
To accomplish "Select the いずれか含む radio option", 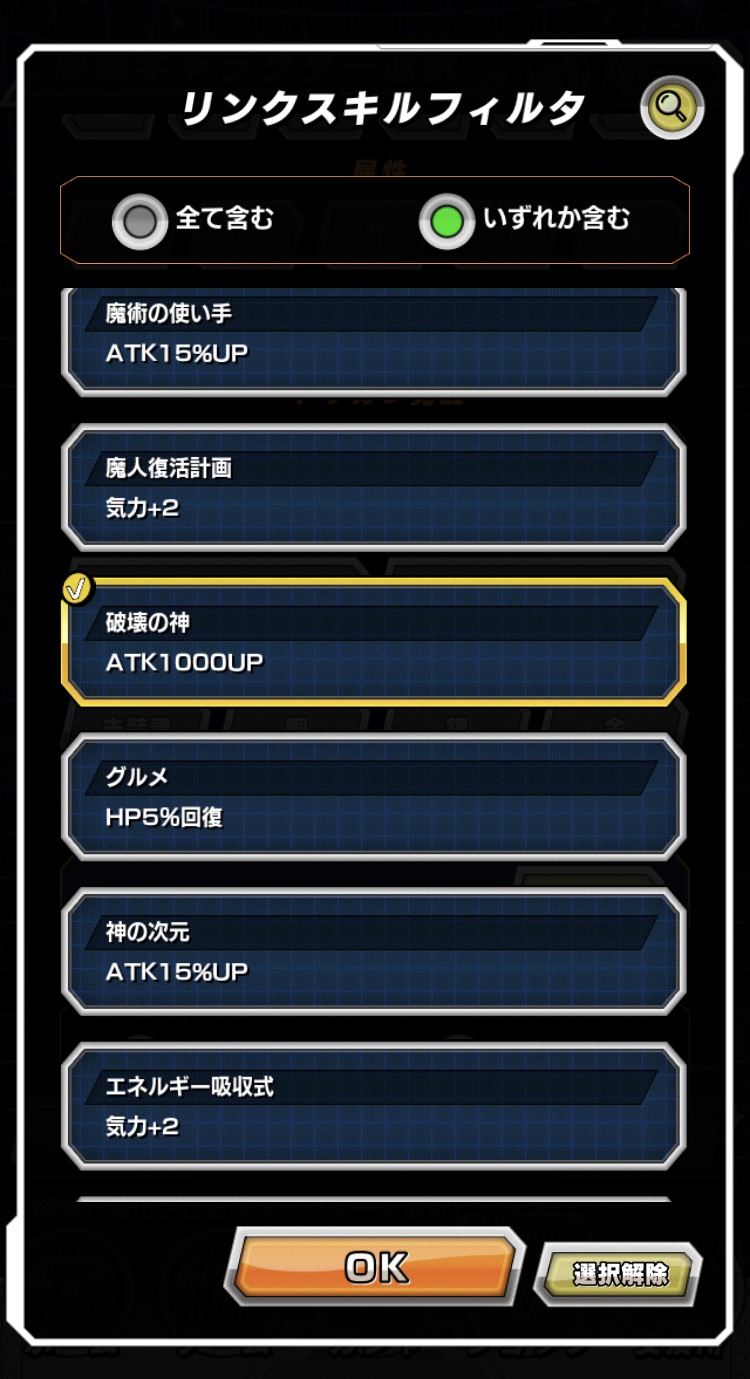I will tap(446, 221).
